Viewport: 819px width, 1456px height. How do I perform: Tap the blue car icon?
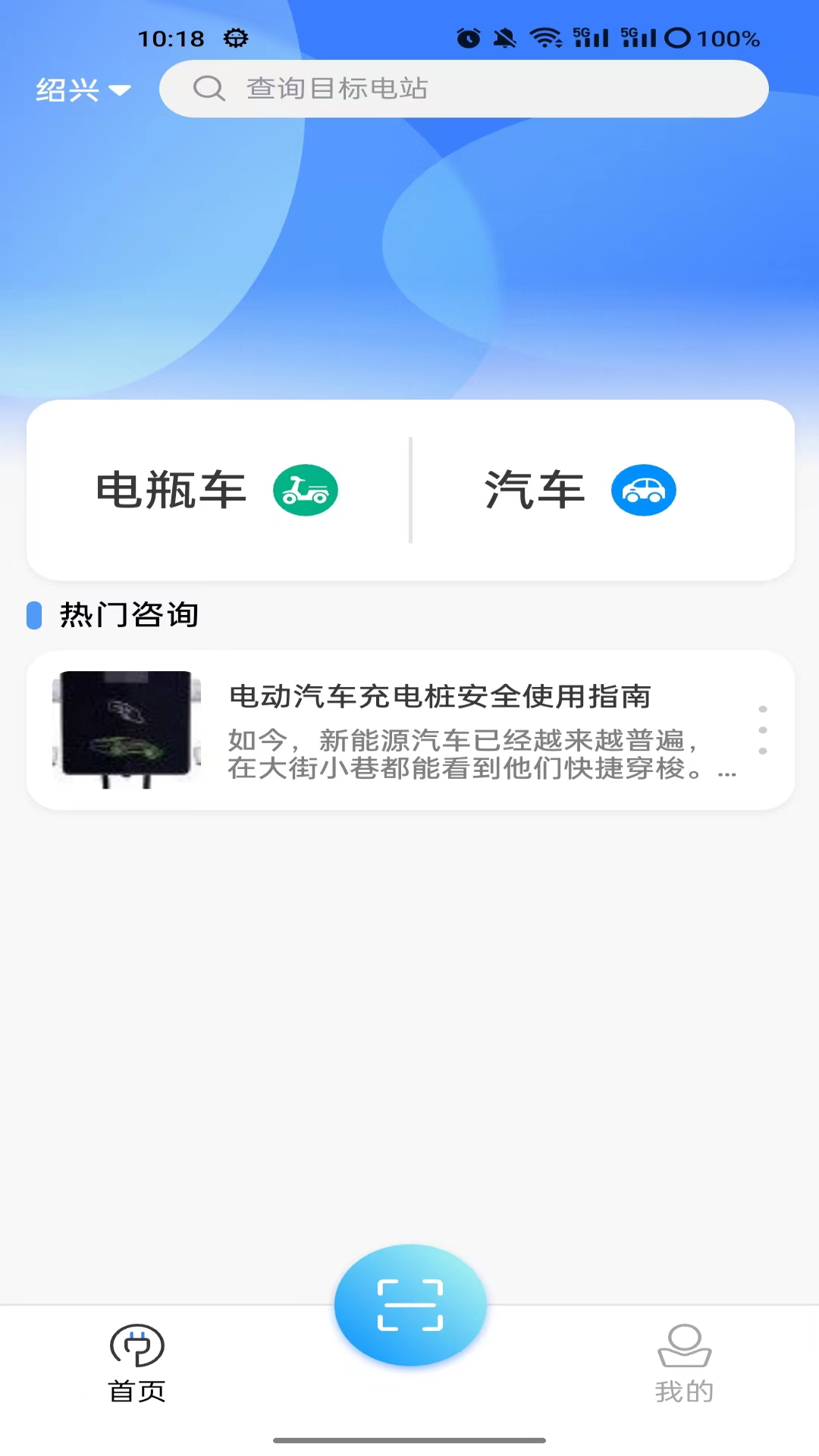click(644, 490)
